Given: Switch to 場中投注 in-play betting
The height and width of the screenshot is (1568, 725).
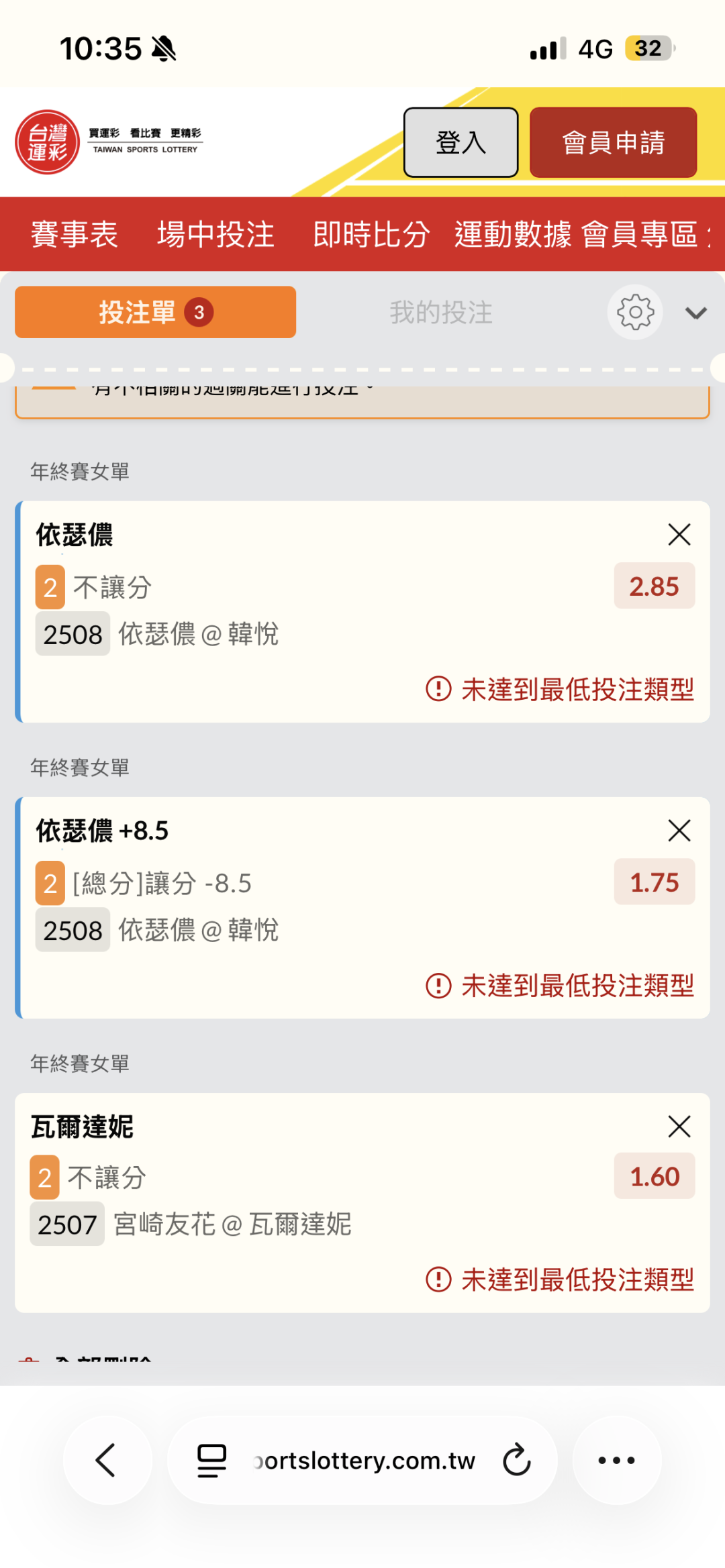Looking at the screenshot, I should (215, 235).
